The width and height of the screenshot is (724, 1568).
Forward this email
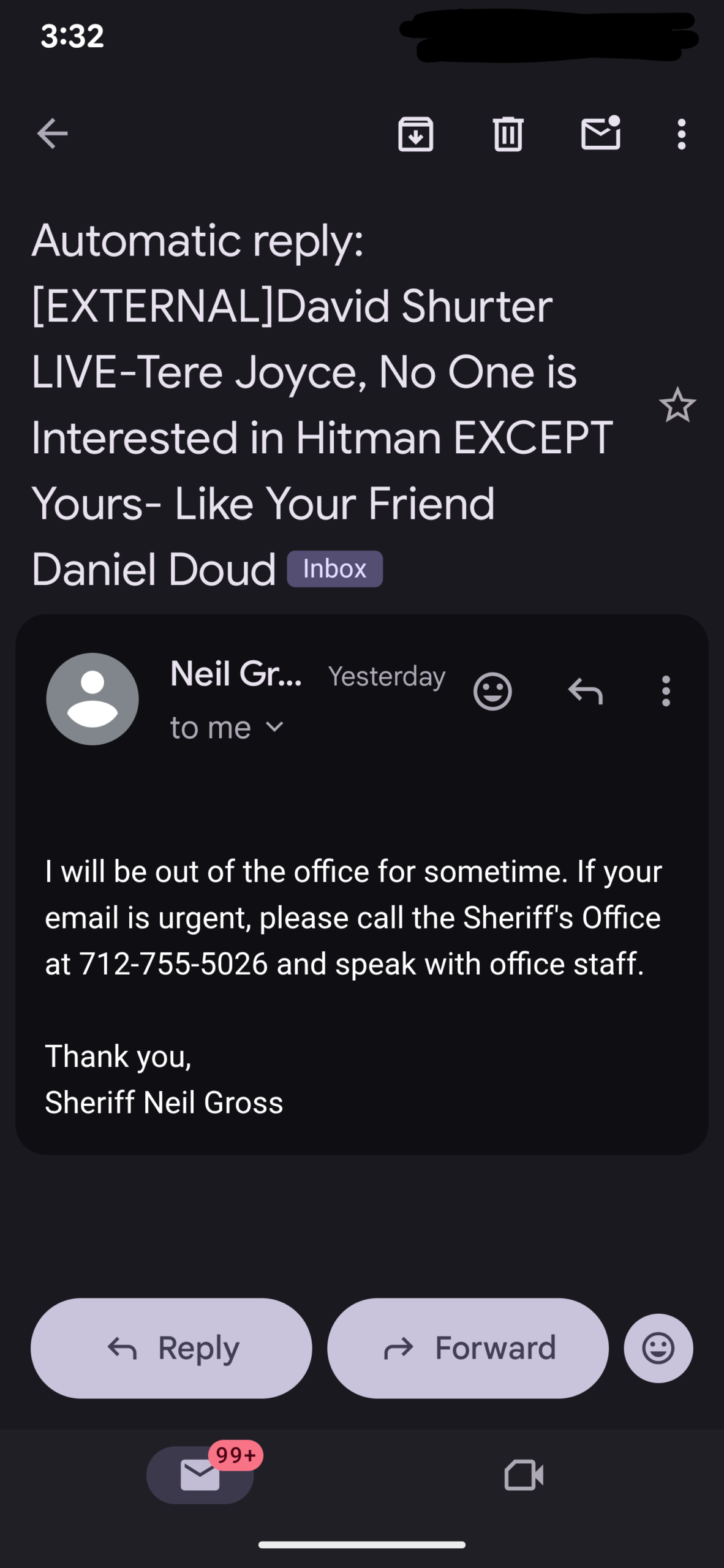point(468,1348)
